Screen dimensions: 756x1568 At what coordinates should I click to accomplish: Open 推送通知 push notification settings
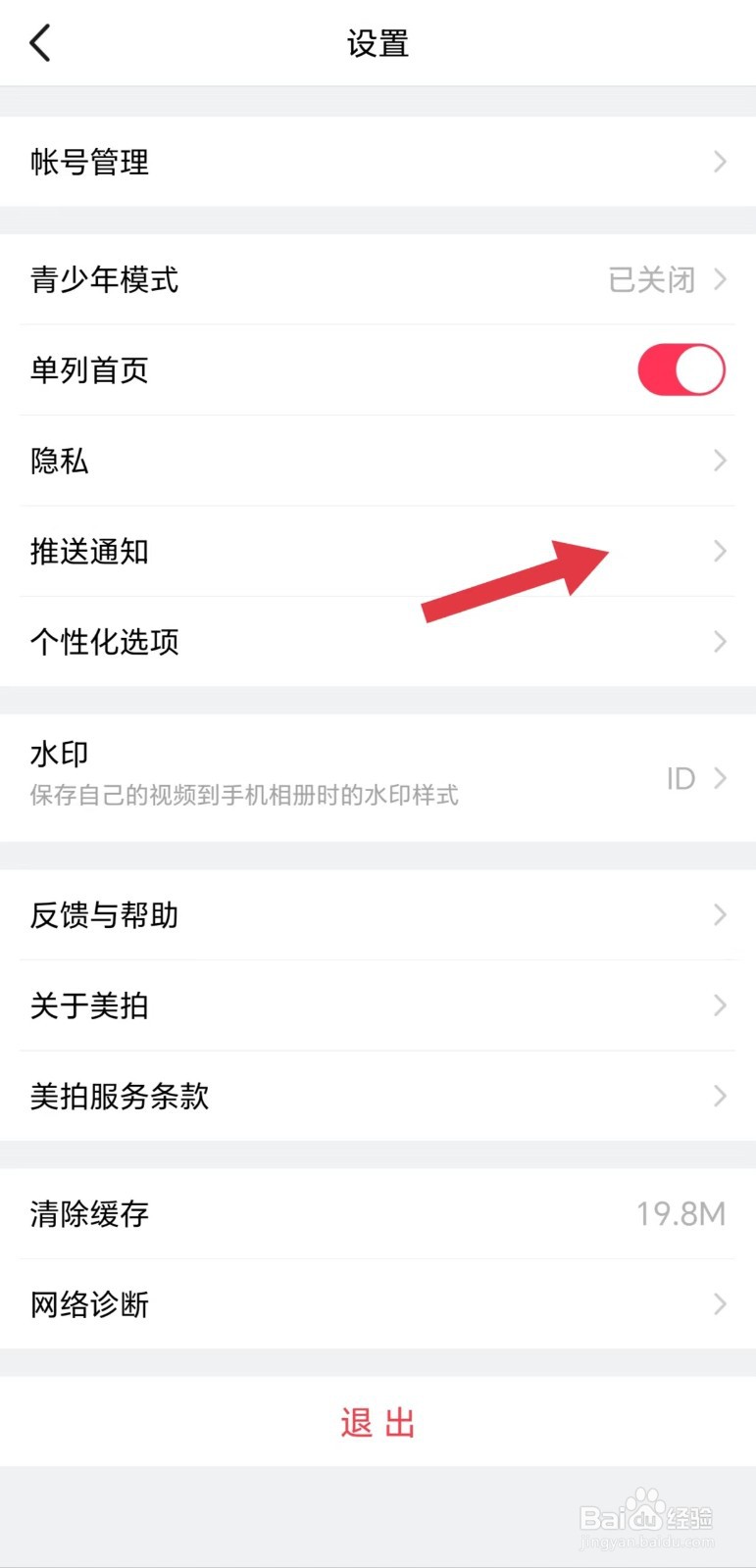(89, 551)
